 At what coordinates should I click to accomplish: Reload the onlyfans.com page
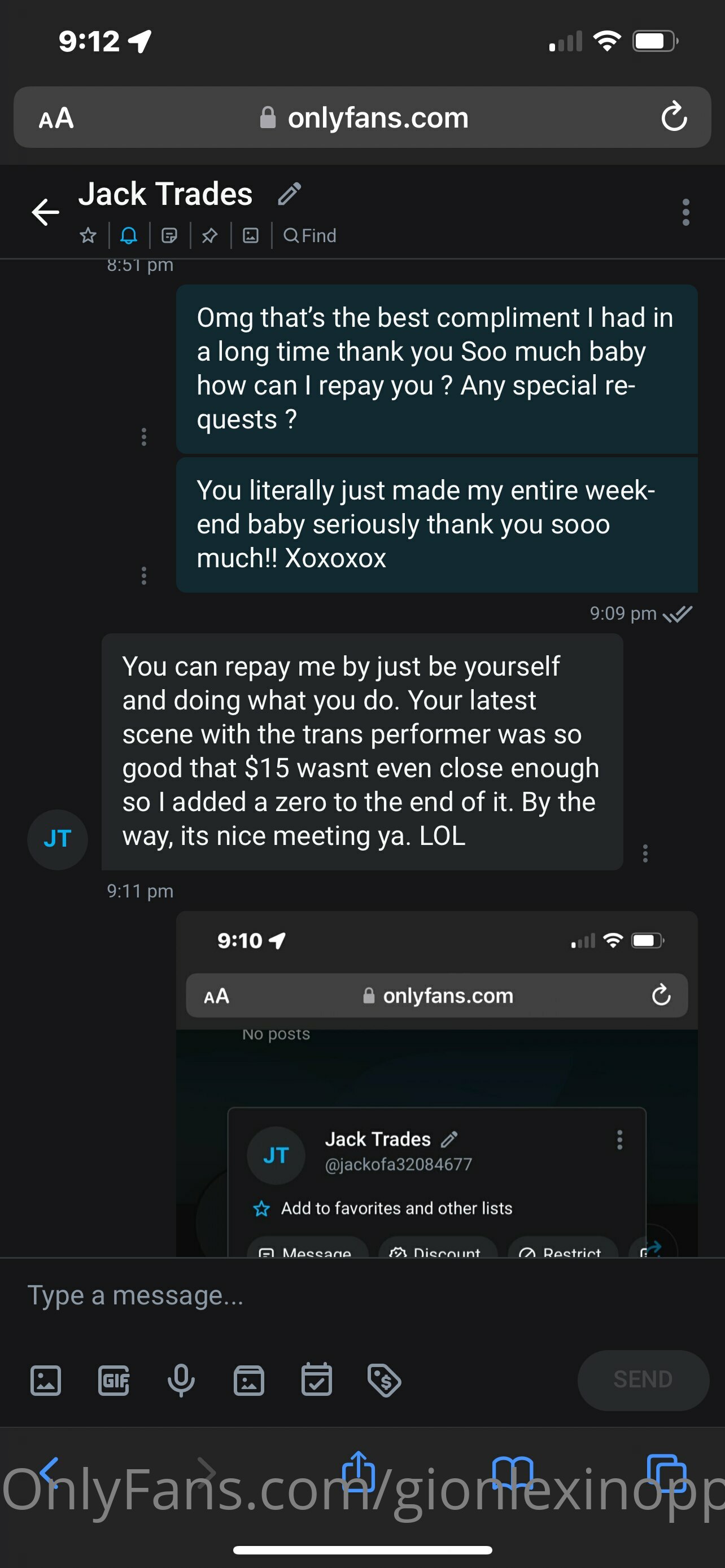[674, 117]
